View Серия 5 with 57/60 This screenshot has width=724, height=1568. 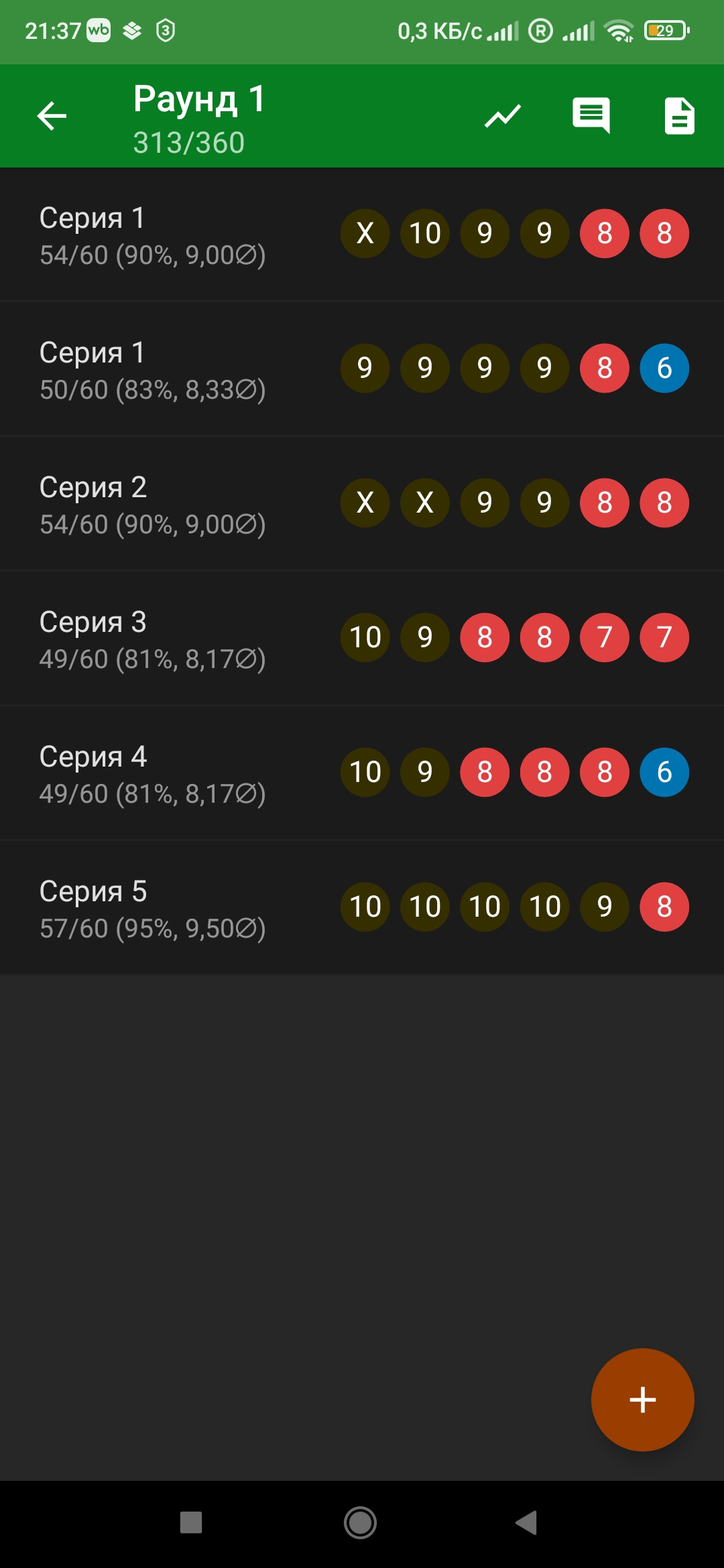click(362, 907)
